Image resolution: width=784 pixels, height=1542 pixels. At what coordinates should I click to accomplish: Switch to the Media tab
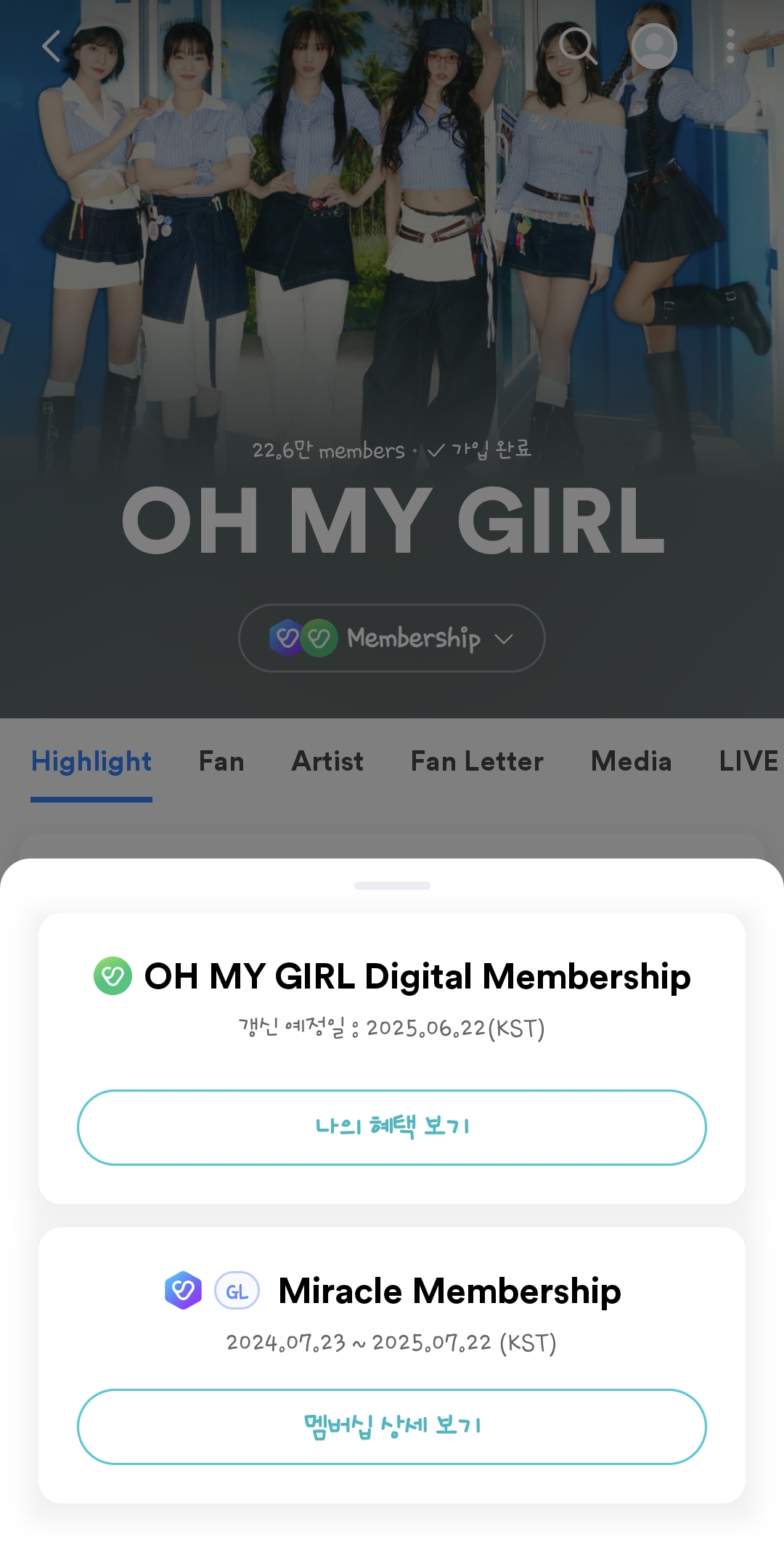(631, 761)
